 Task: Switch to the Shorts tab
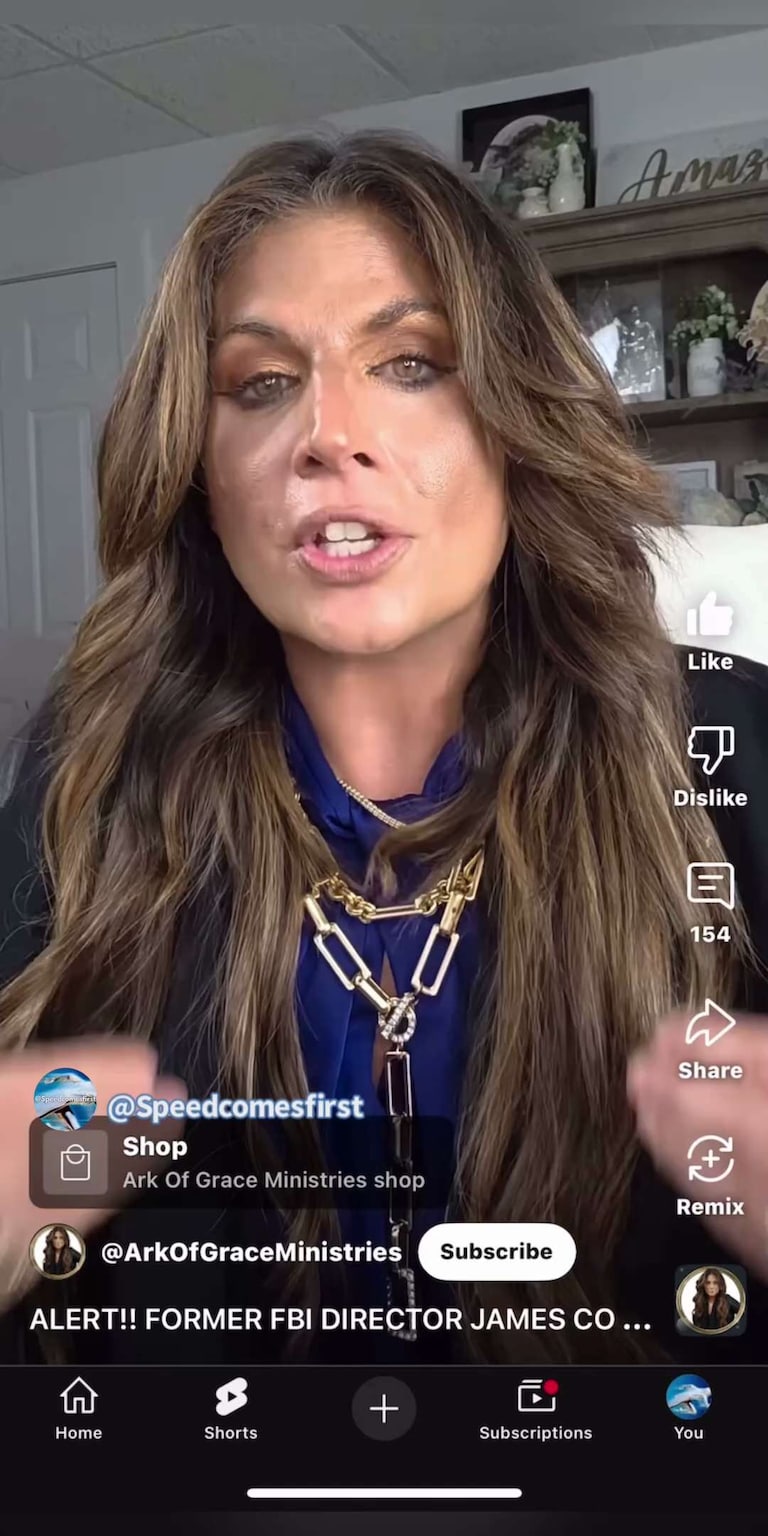(230, 1408)
